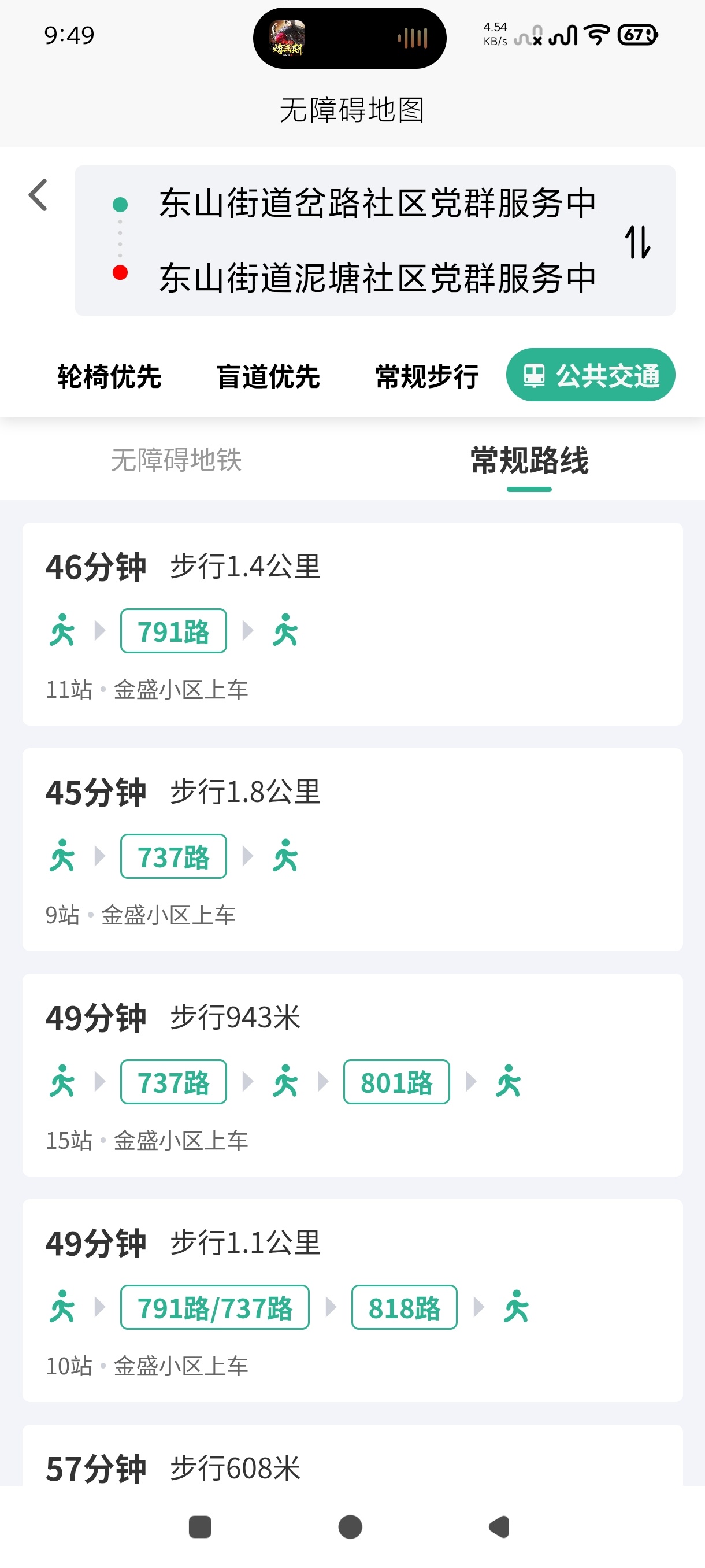
Task: Select the 公共交通 mode button
Action: 591,375
